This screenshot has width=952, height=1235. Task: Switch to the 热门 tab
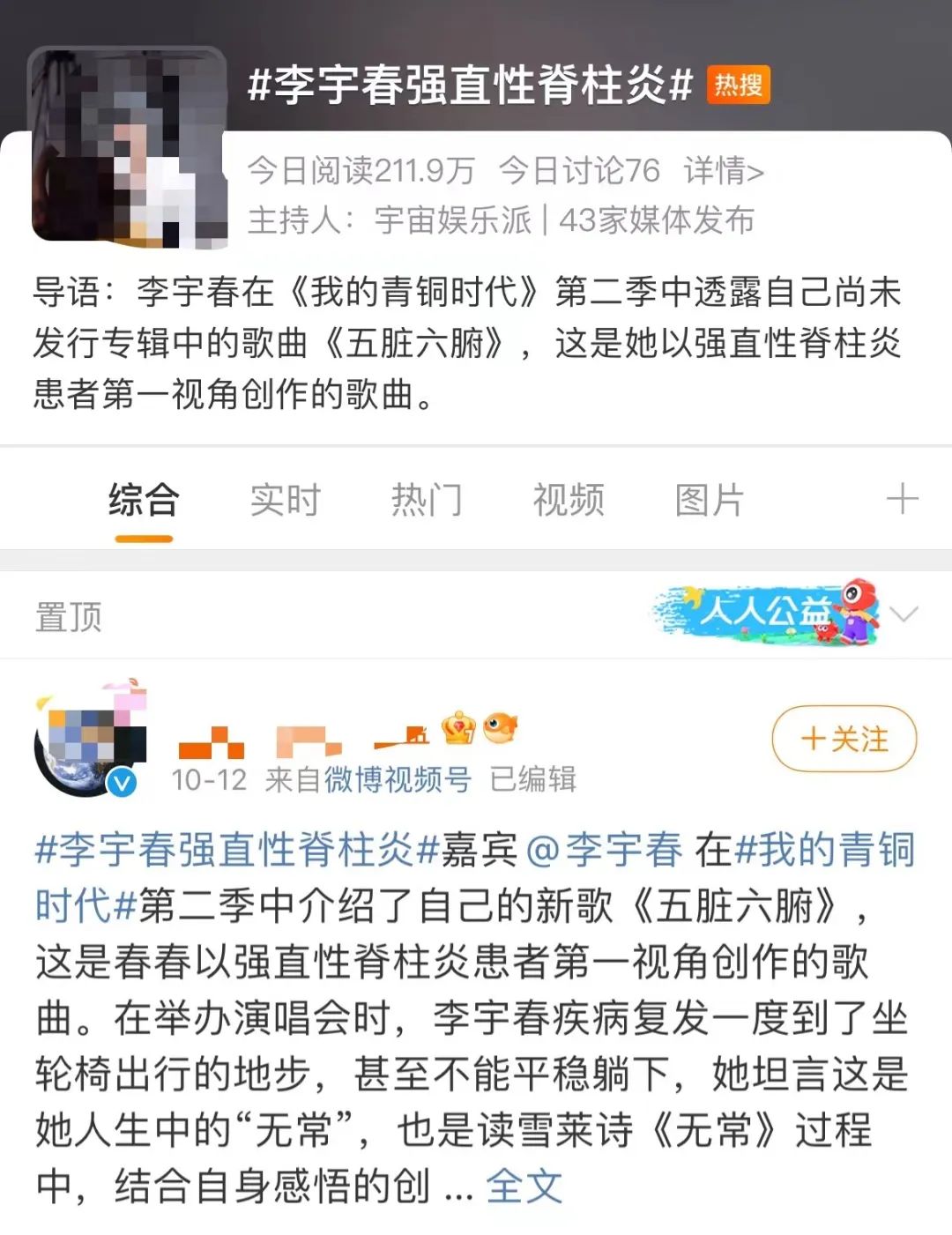tap(427, 500)
